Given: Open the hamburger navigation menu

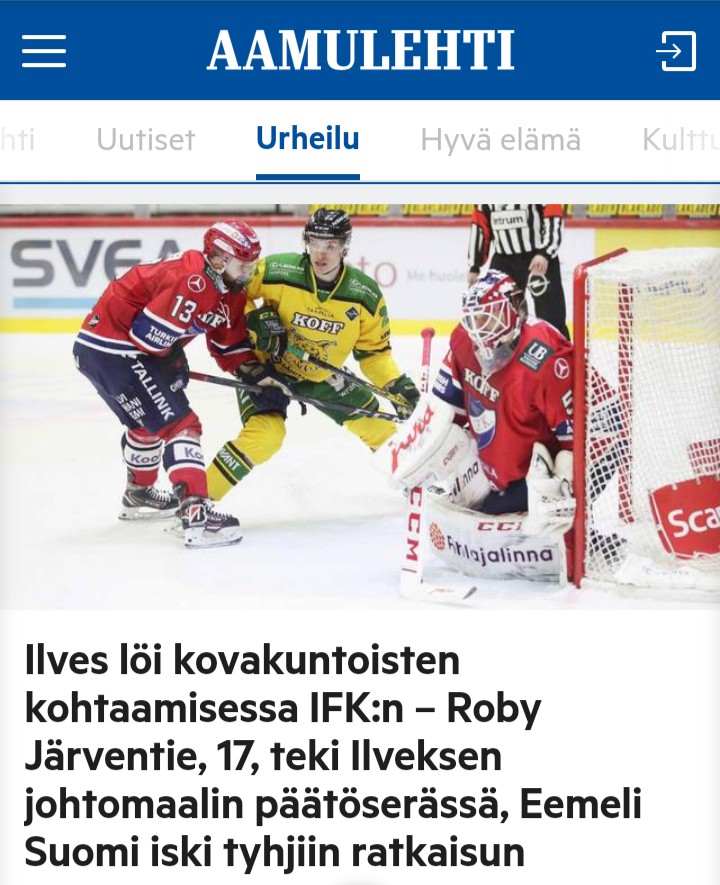Looking at the screenshot, I should tap(44, 50).
